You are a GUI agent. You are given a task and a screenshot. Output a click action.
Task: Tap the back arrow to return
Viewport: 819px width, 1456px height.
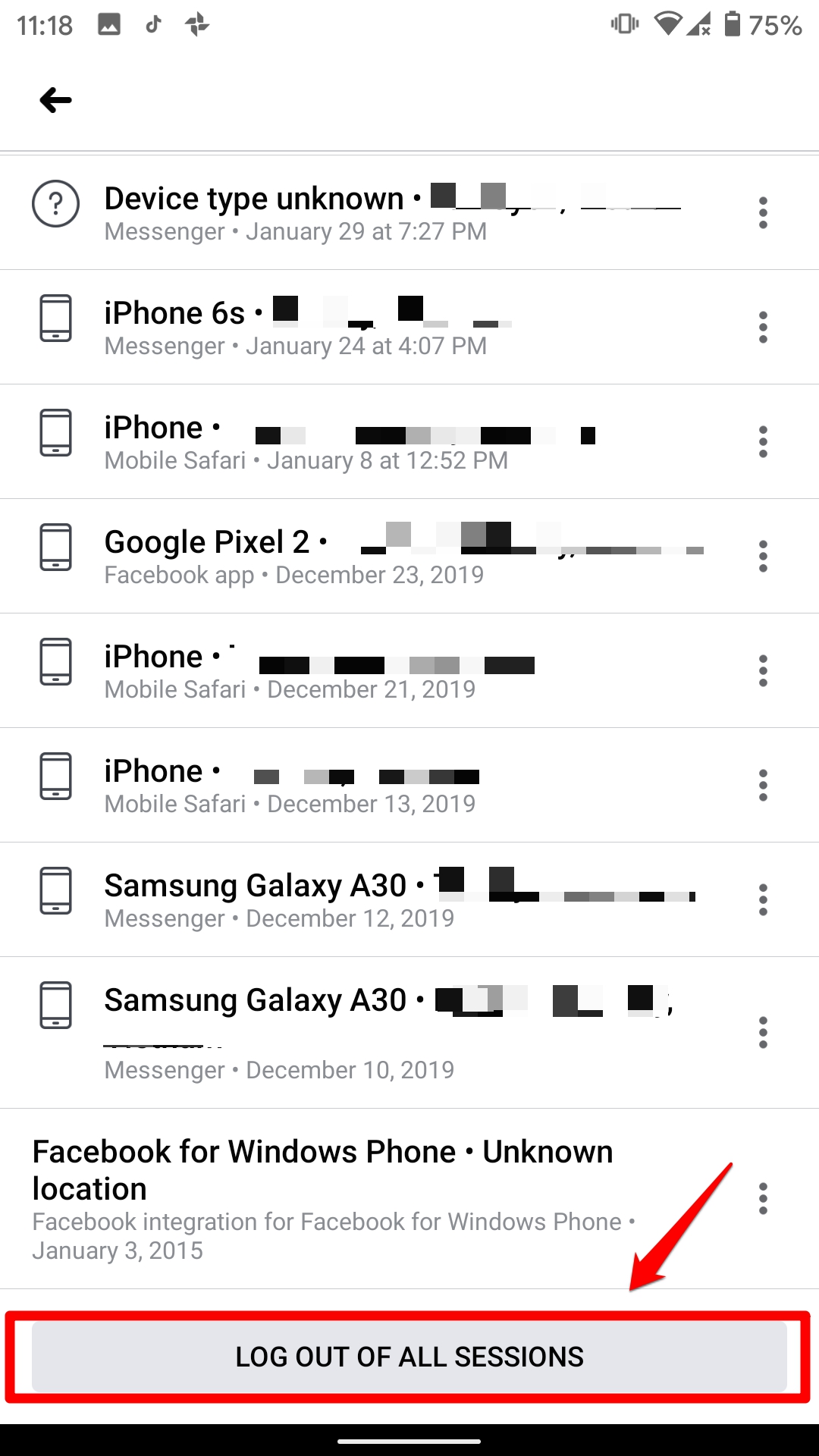tap(55, 99)
